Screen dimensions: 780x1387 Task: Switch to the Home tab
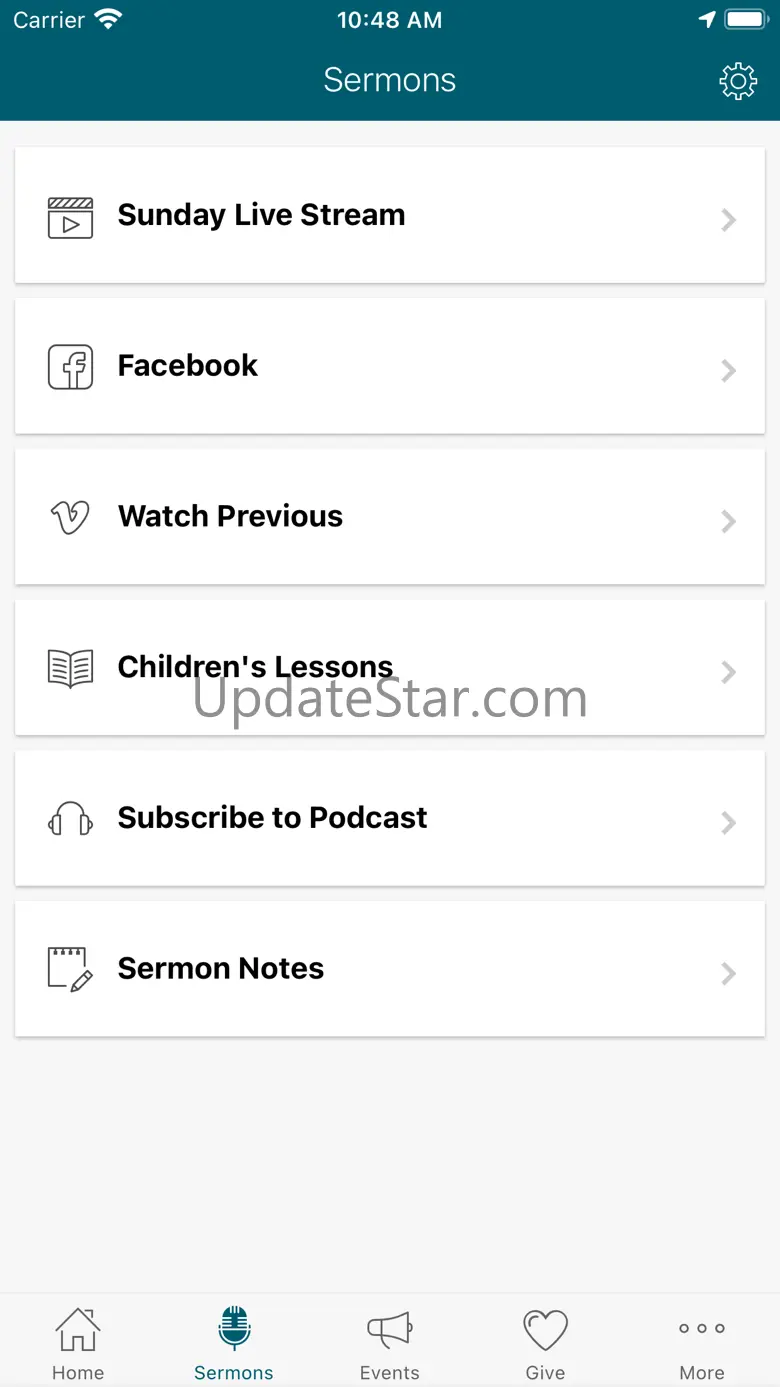78,1343
